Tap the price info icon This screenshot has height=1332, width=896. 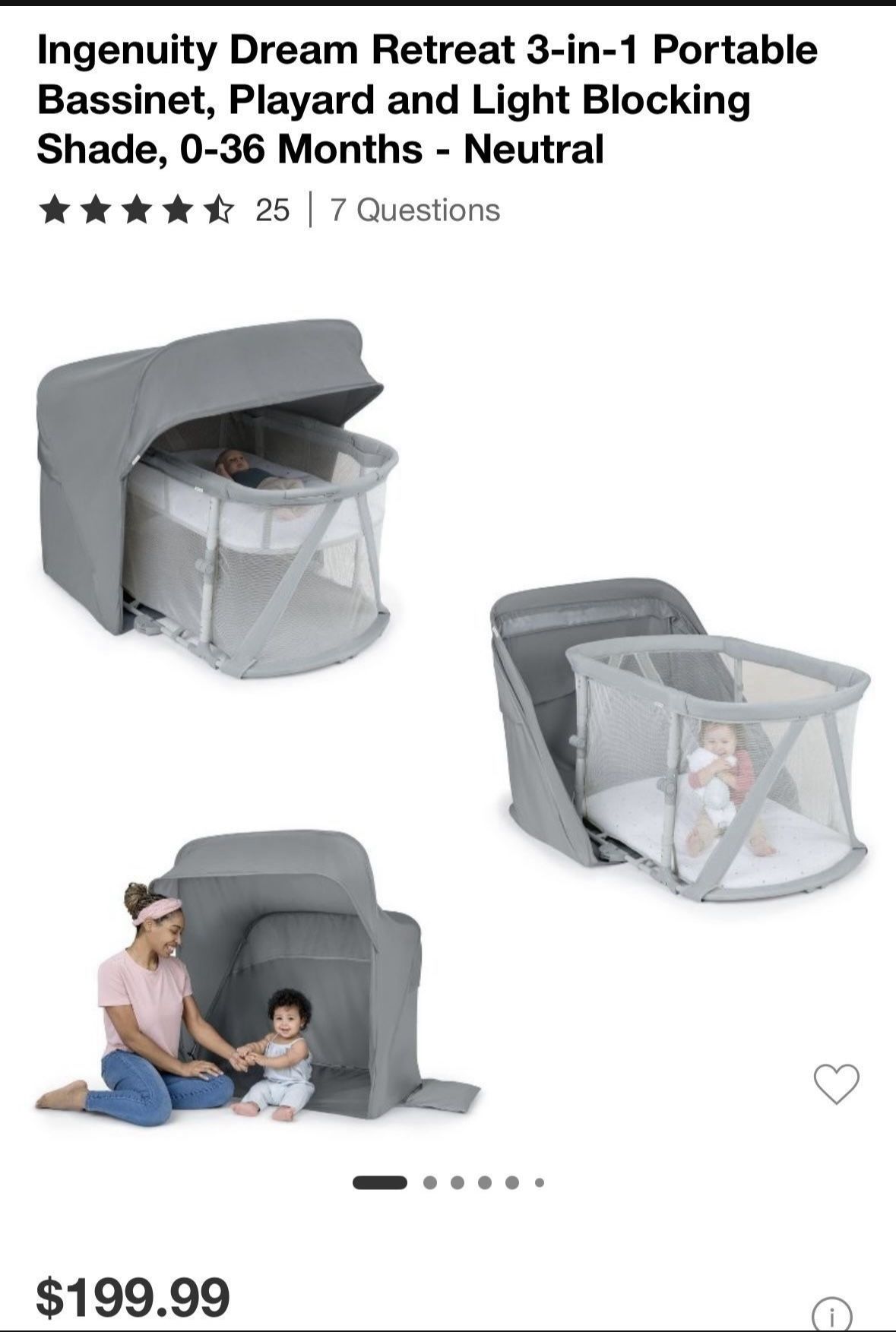pos(832,1314)
